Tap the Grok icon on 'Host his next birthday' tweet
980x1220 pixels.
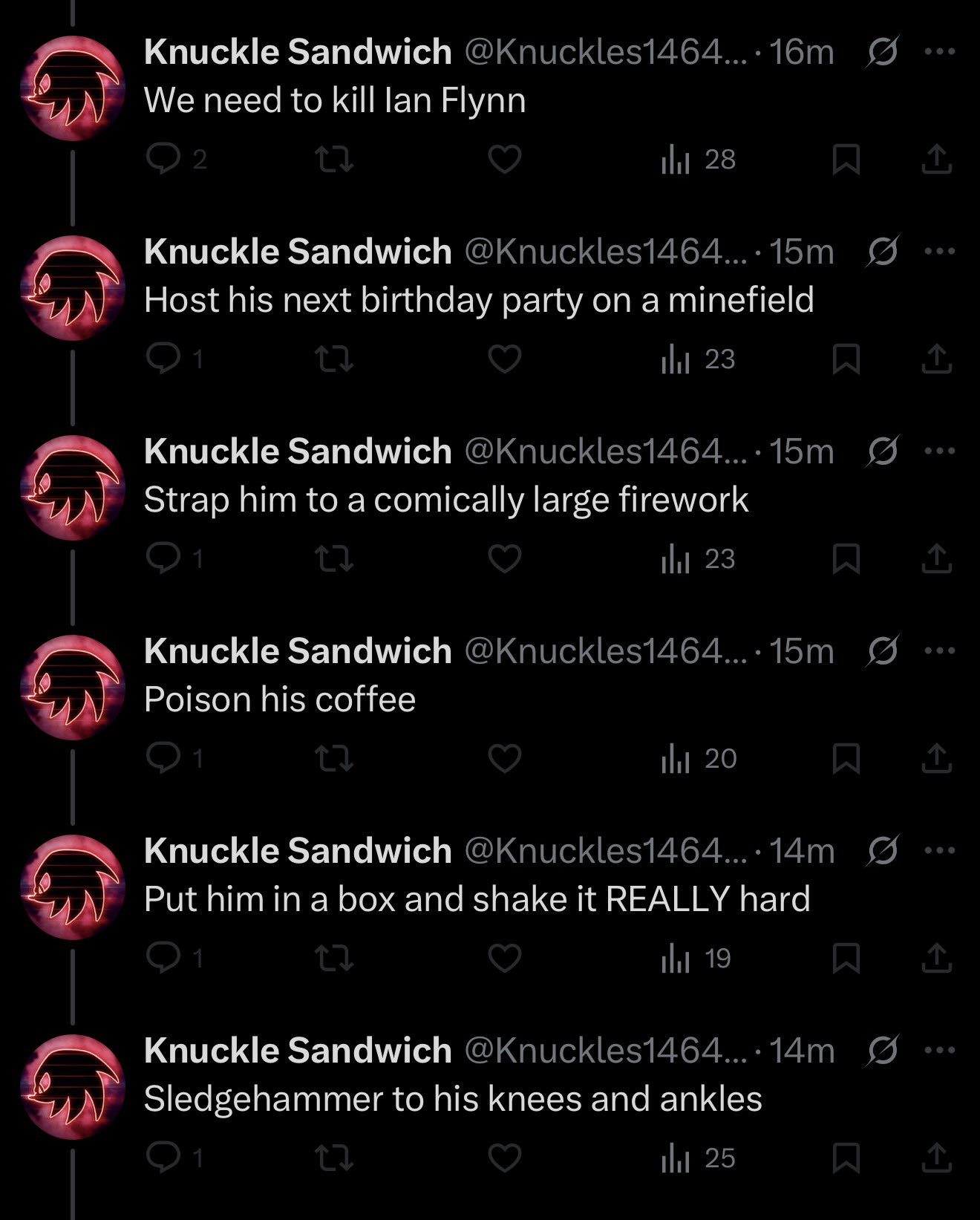coord(883,252)
